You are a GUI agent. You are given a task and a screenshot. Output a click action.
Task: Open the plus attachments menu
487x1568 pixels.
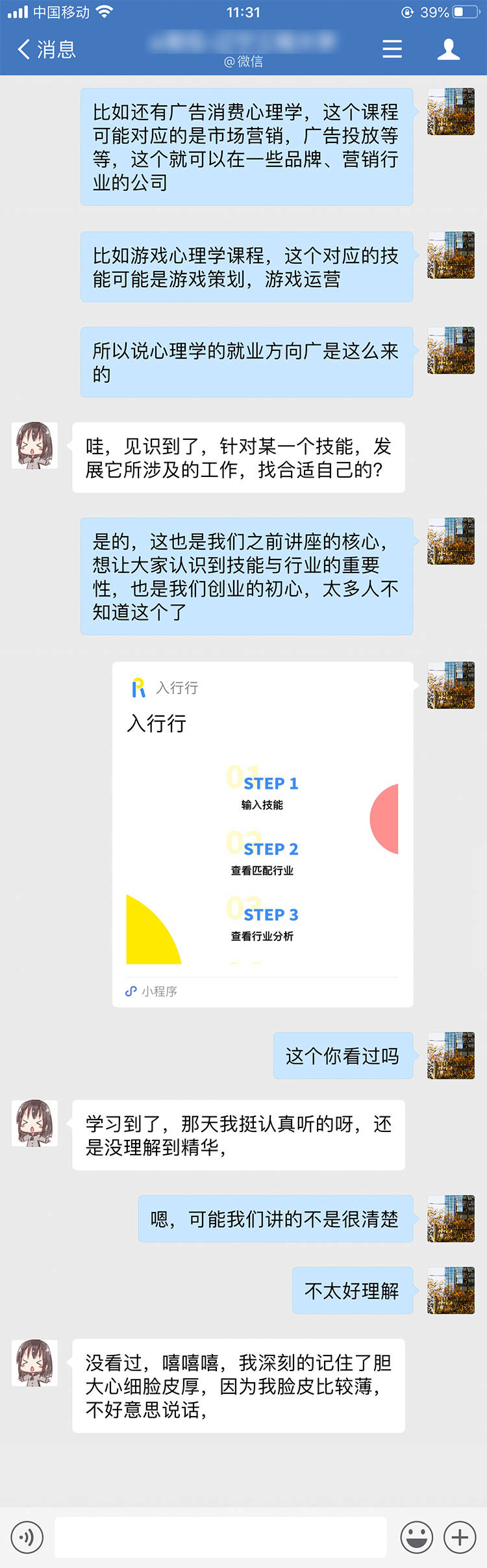pos(460,1537)
